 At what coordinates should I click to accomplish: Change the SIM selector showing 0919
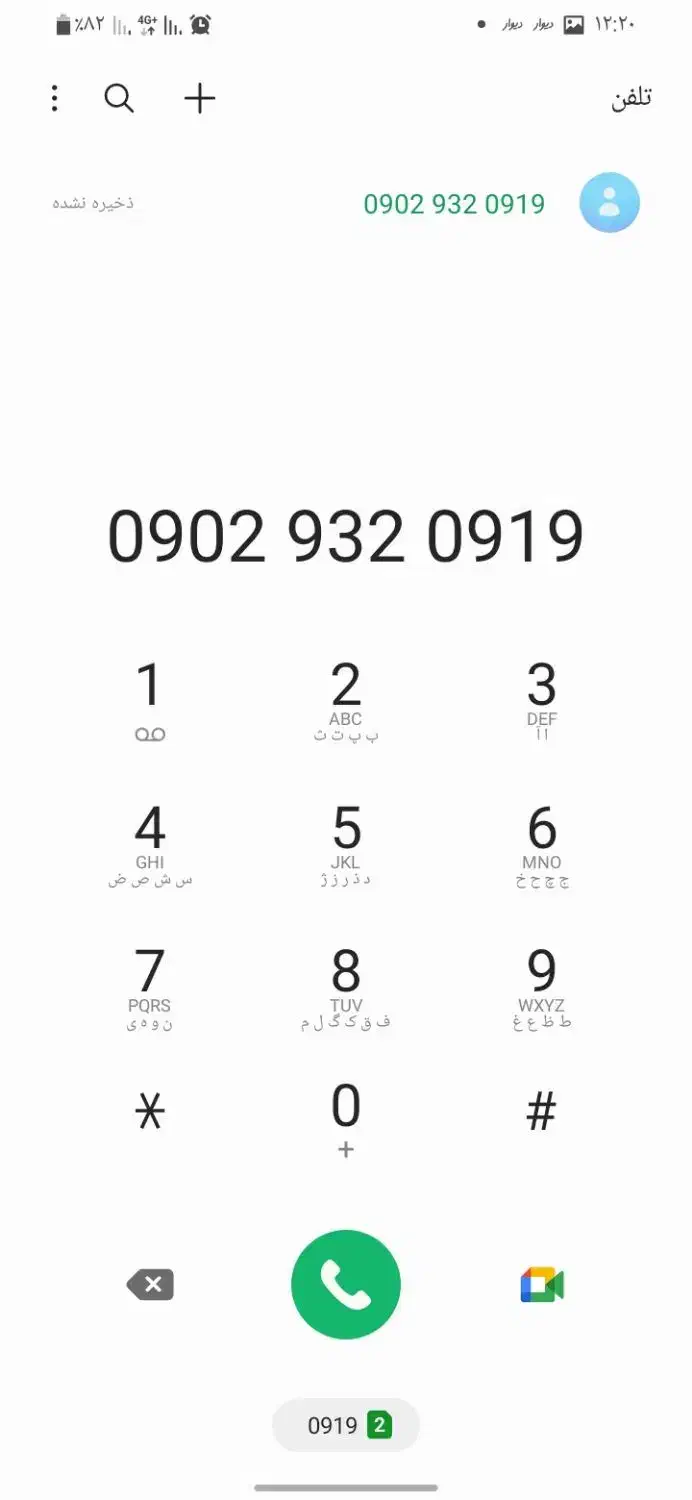[346, 1425]
